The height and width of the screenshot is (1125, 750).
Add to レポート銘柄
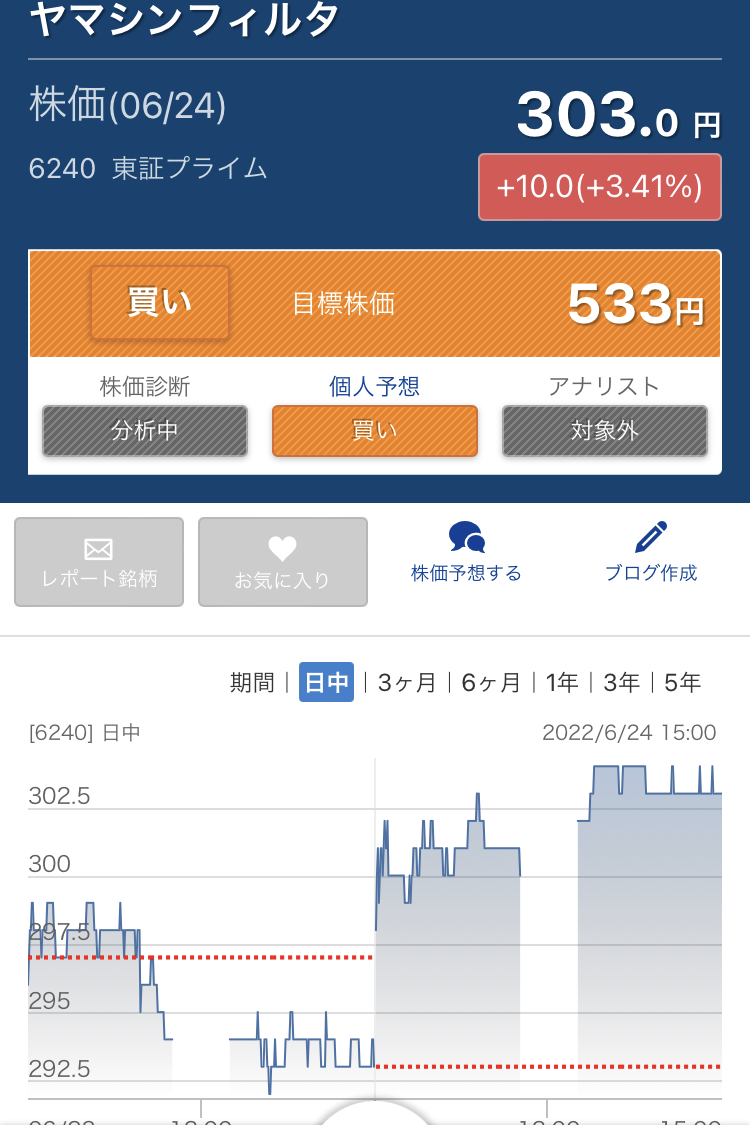pyautogui.click(x=99, y=562)
